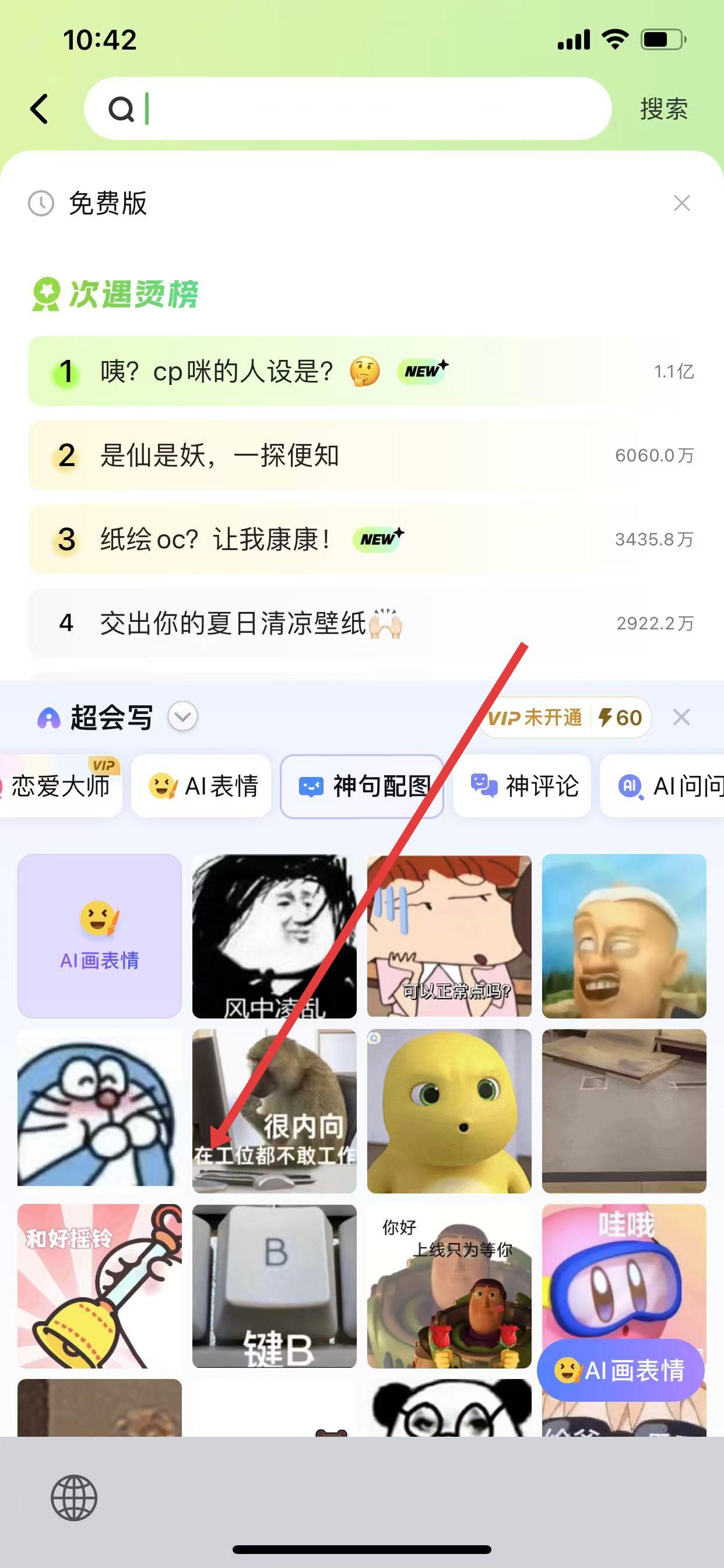Open the AI画表情 tile in the grid
724x1568 pixels.
pyautogui.click(x=100, y=936)
